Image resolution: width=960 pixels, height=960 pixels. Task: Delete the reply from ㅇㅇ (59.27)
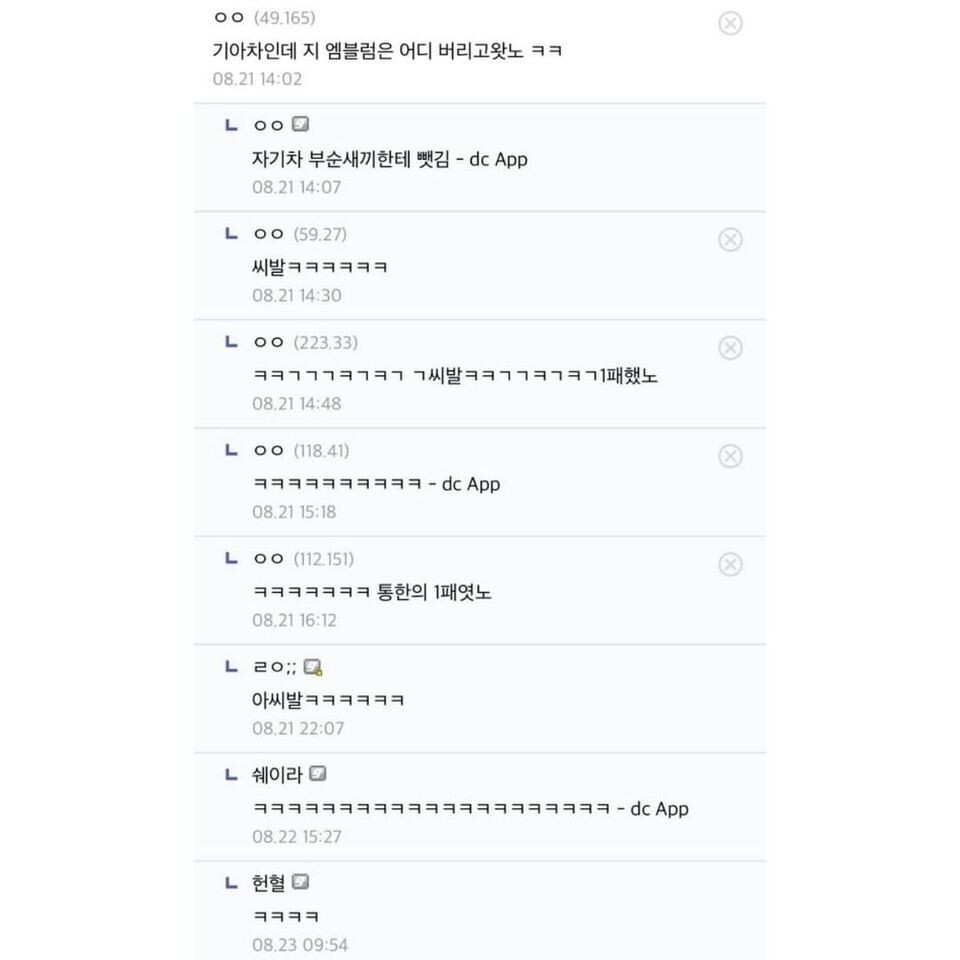pyautogui.click(x=730, y=239)
